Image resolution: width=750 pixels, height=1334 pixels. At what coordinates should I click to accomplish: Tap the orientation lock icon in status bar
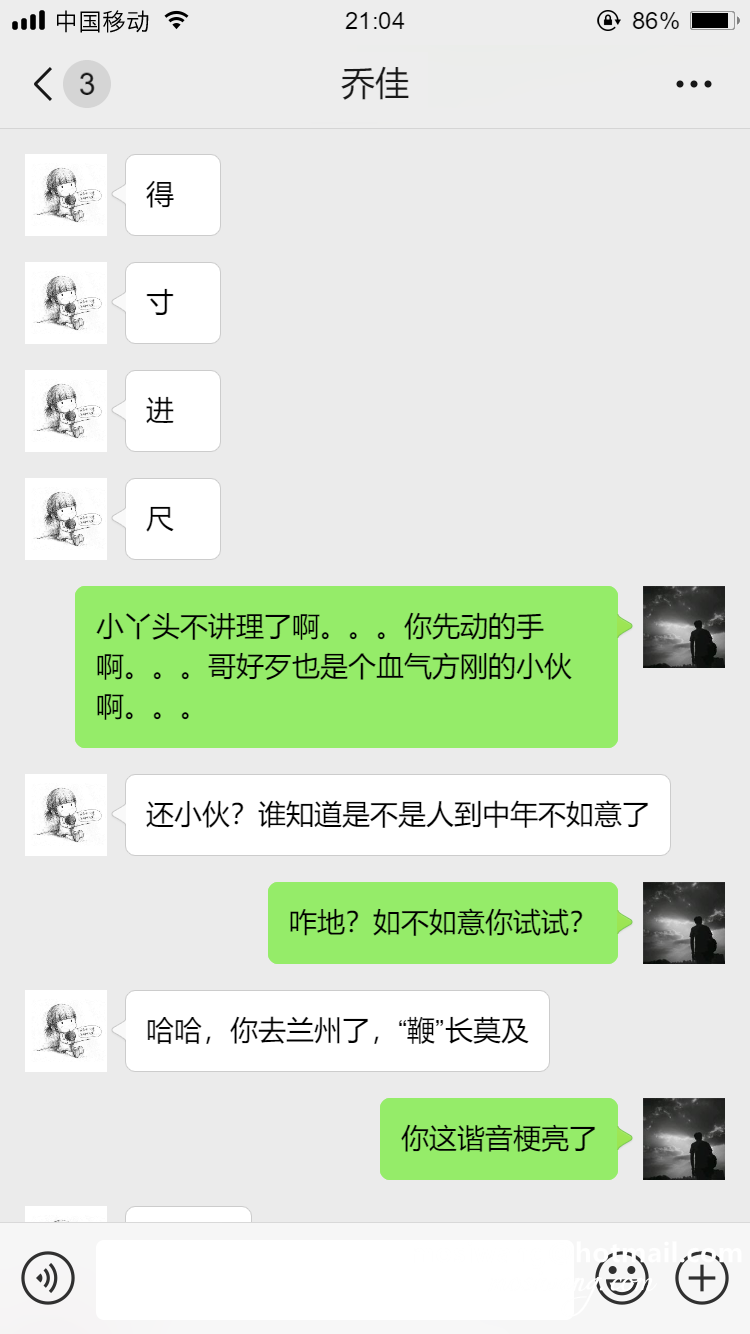[x=608, y=20]
